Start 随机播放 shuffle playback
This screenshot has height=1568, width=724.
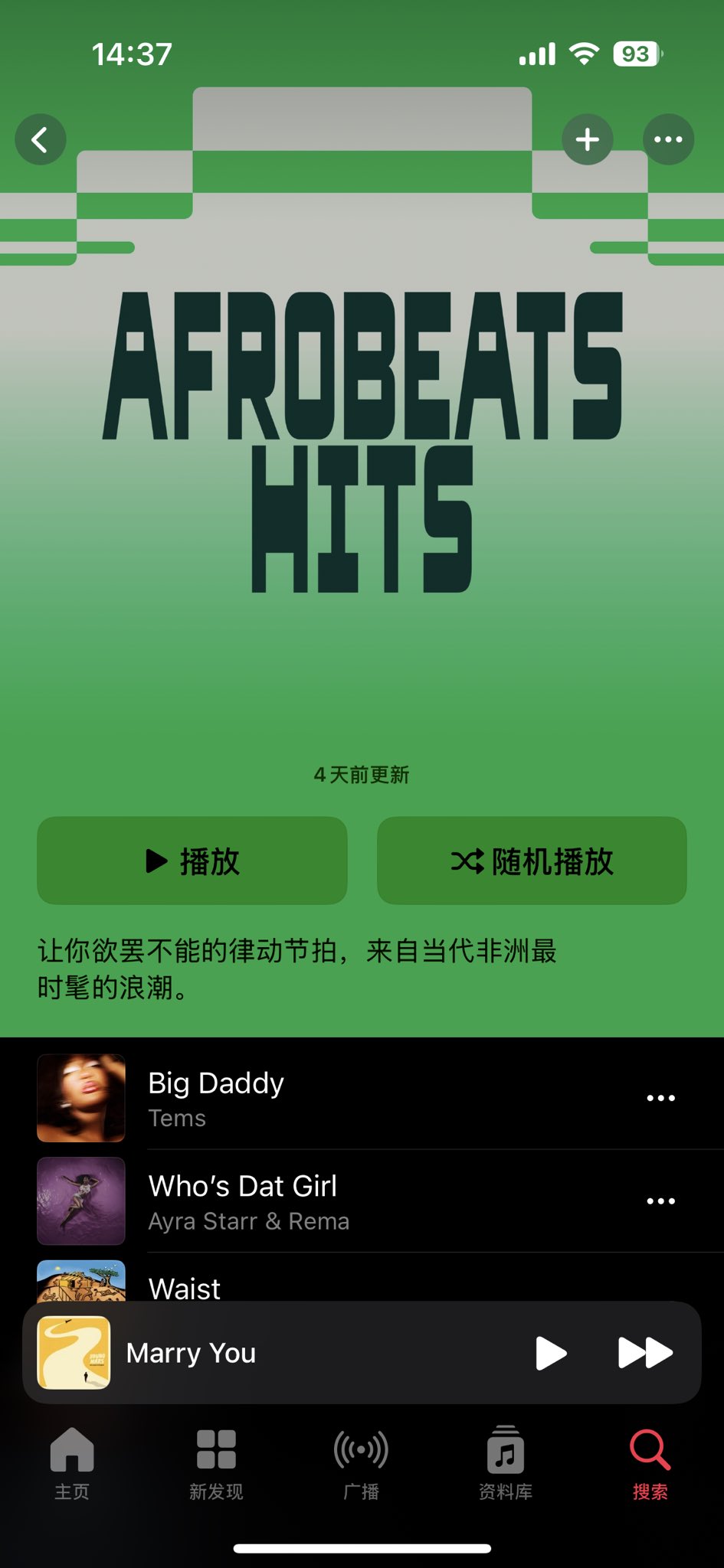[532, 861]
